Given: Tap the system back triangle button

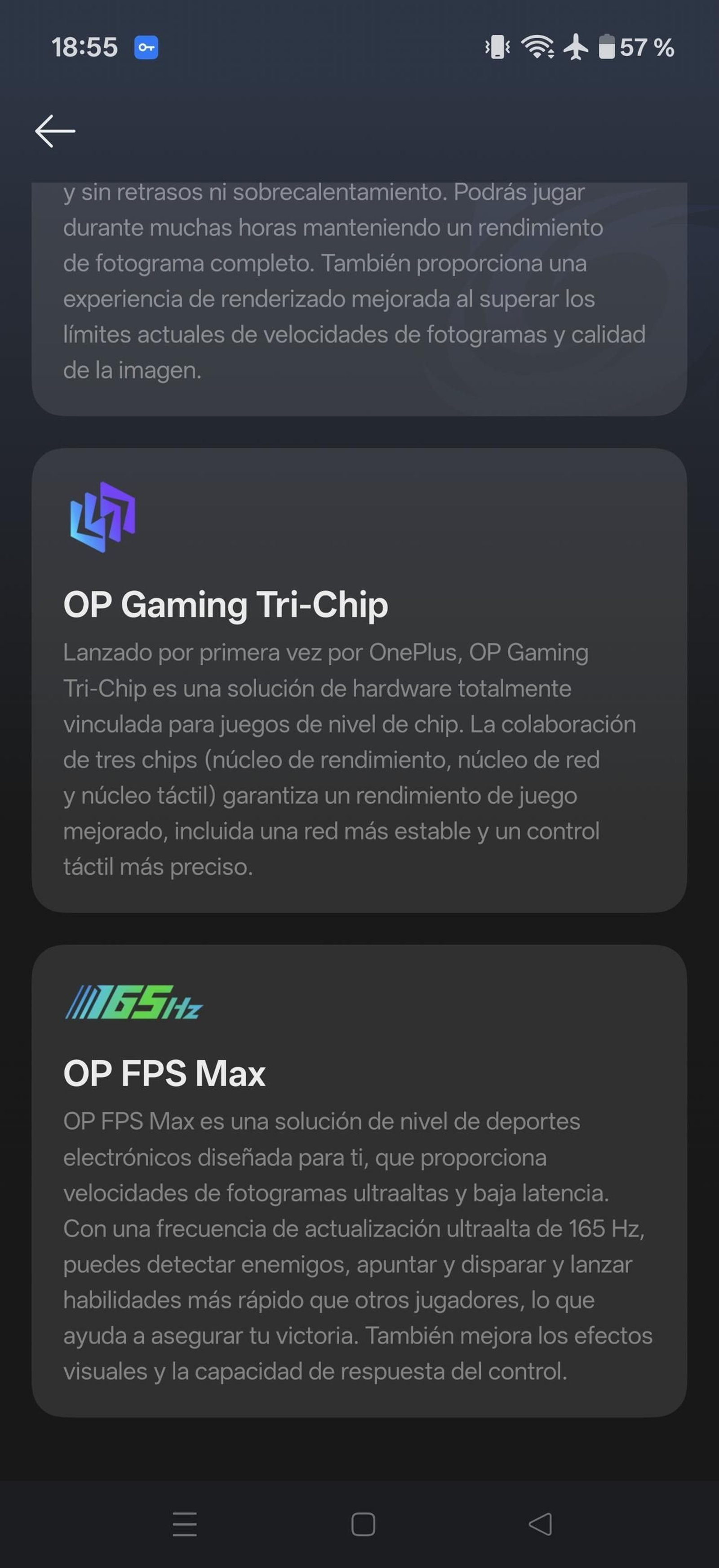Looking at the screenshot, I should click(x=540, y=1524).
